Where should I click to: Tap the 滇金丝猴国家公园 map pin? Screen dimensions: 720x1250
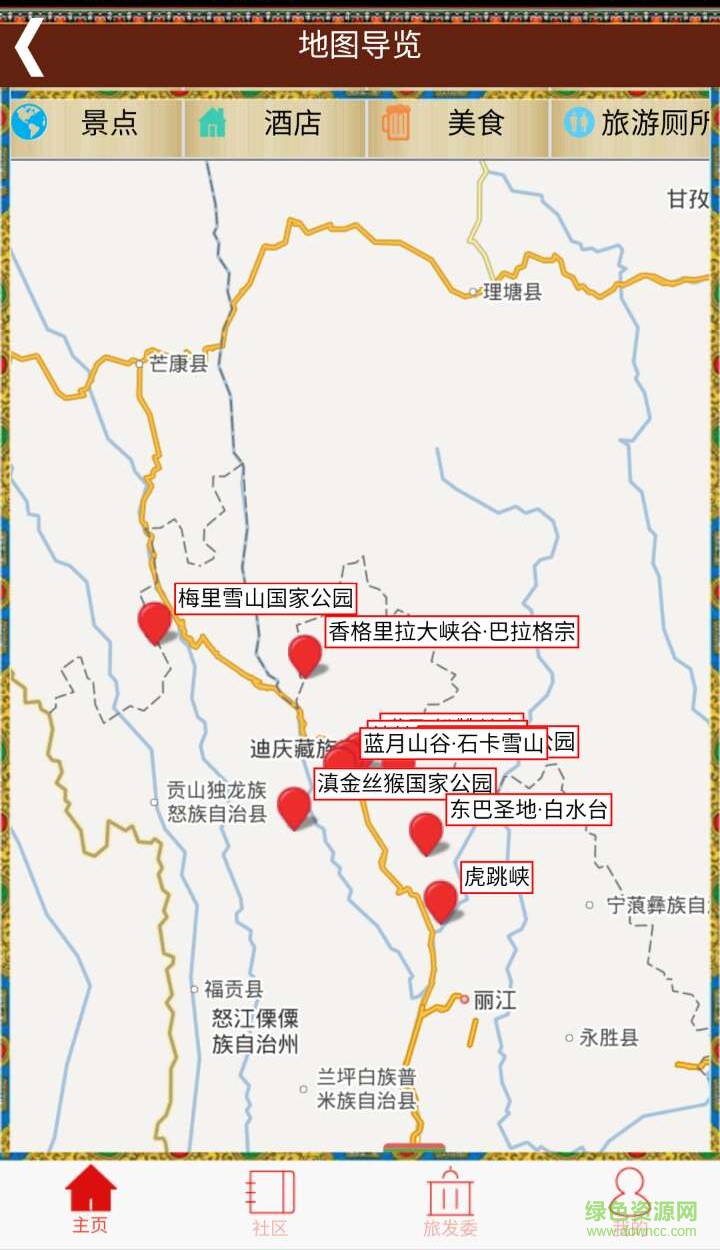coord(294,806)
